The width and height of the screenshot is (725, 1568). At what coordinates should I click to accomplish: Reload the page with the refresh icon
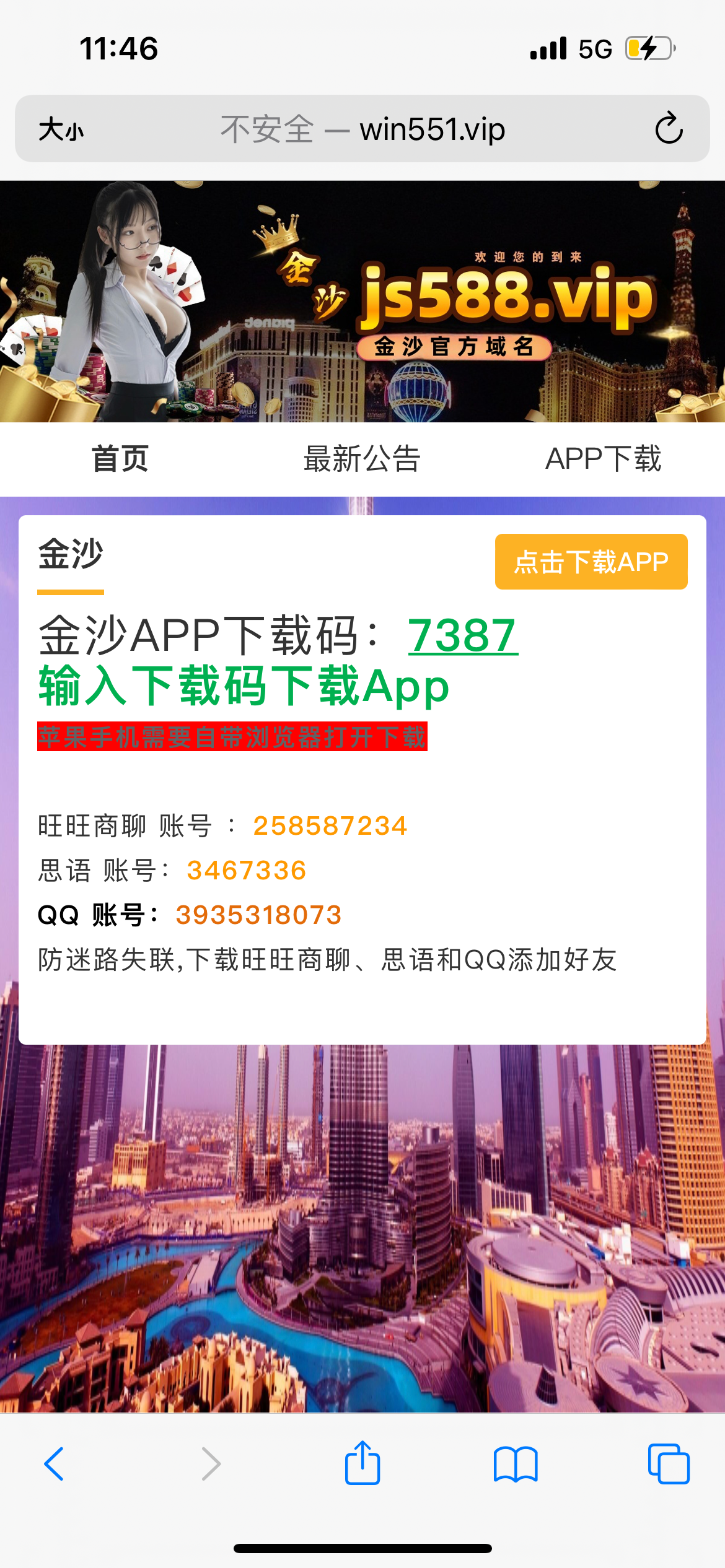click(669, 128)
